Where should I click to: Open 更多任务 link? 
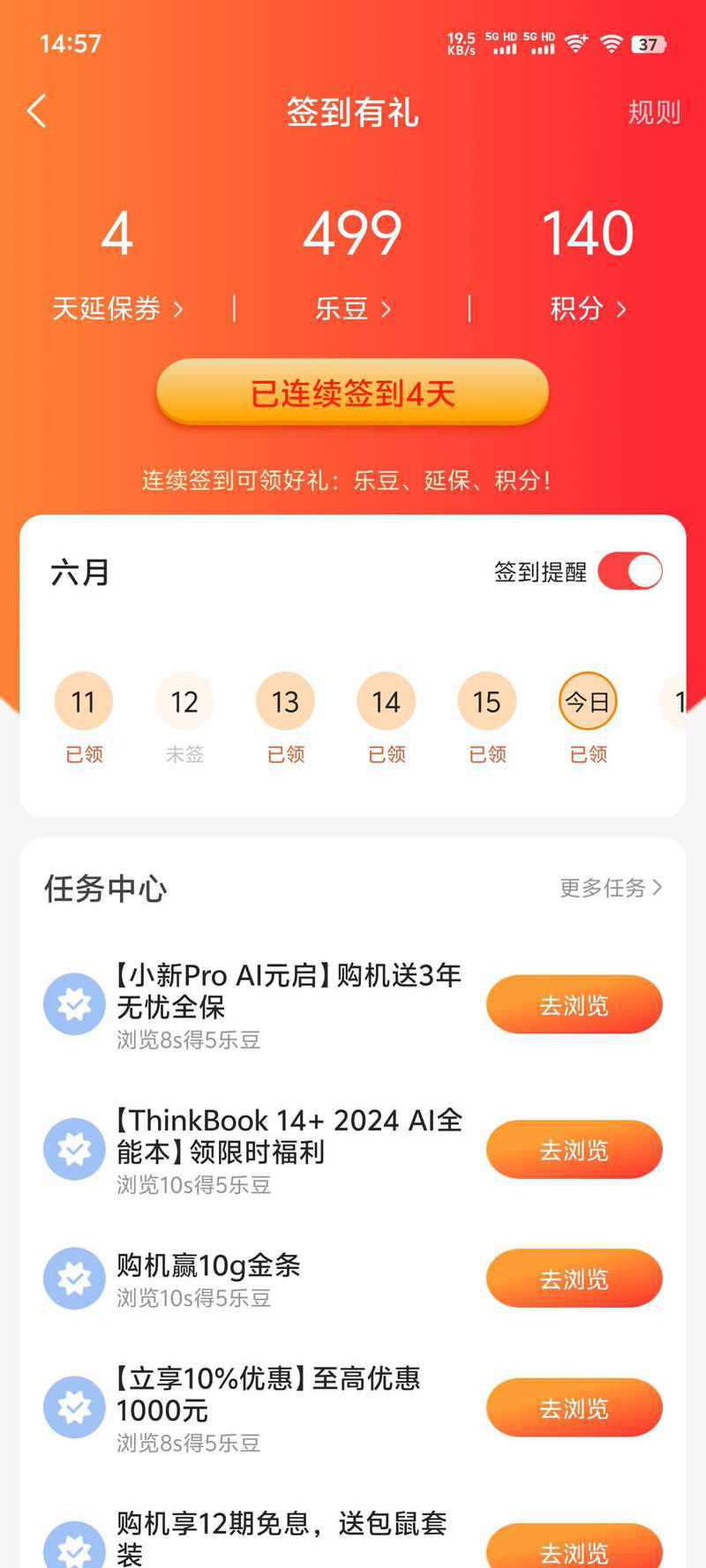coord(611,888)
